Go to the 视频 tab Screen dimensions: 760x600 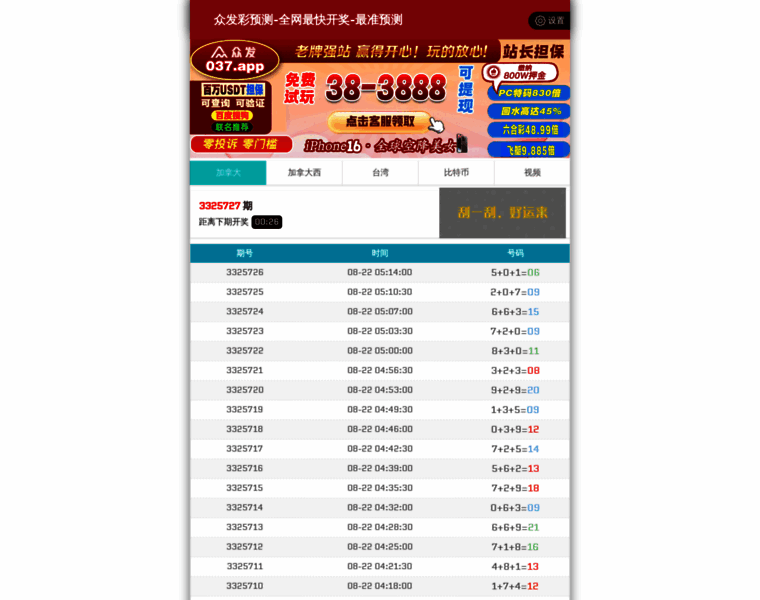pyautogui.click(x=532, y=172)
